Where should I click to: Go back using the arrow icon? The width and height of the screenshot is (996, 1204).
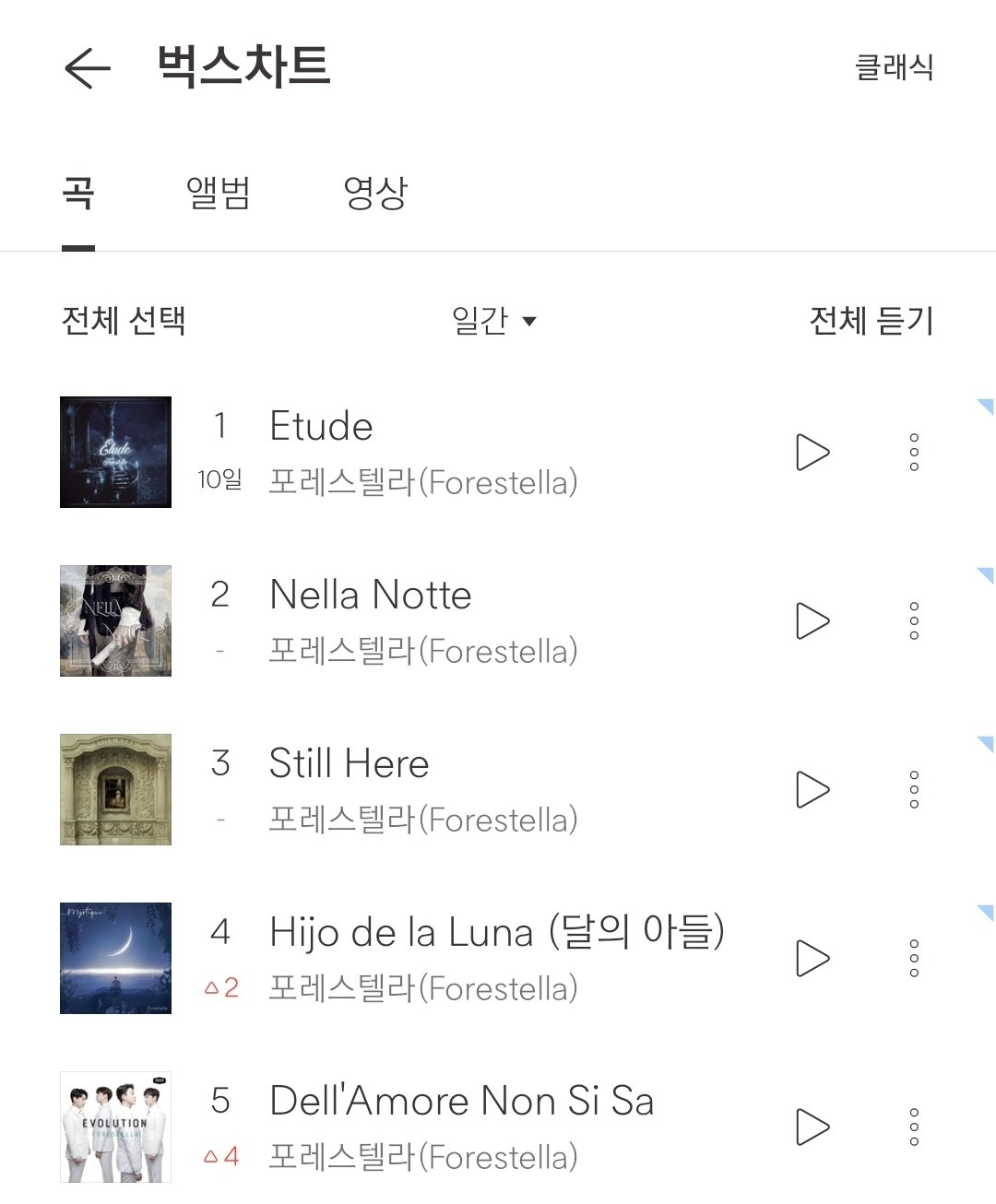tap(88, 68)
